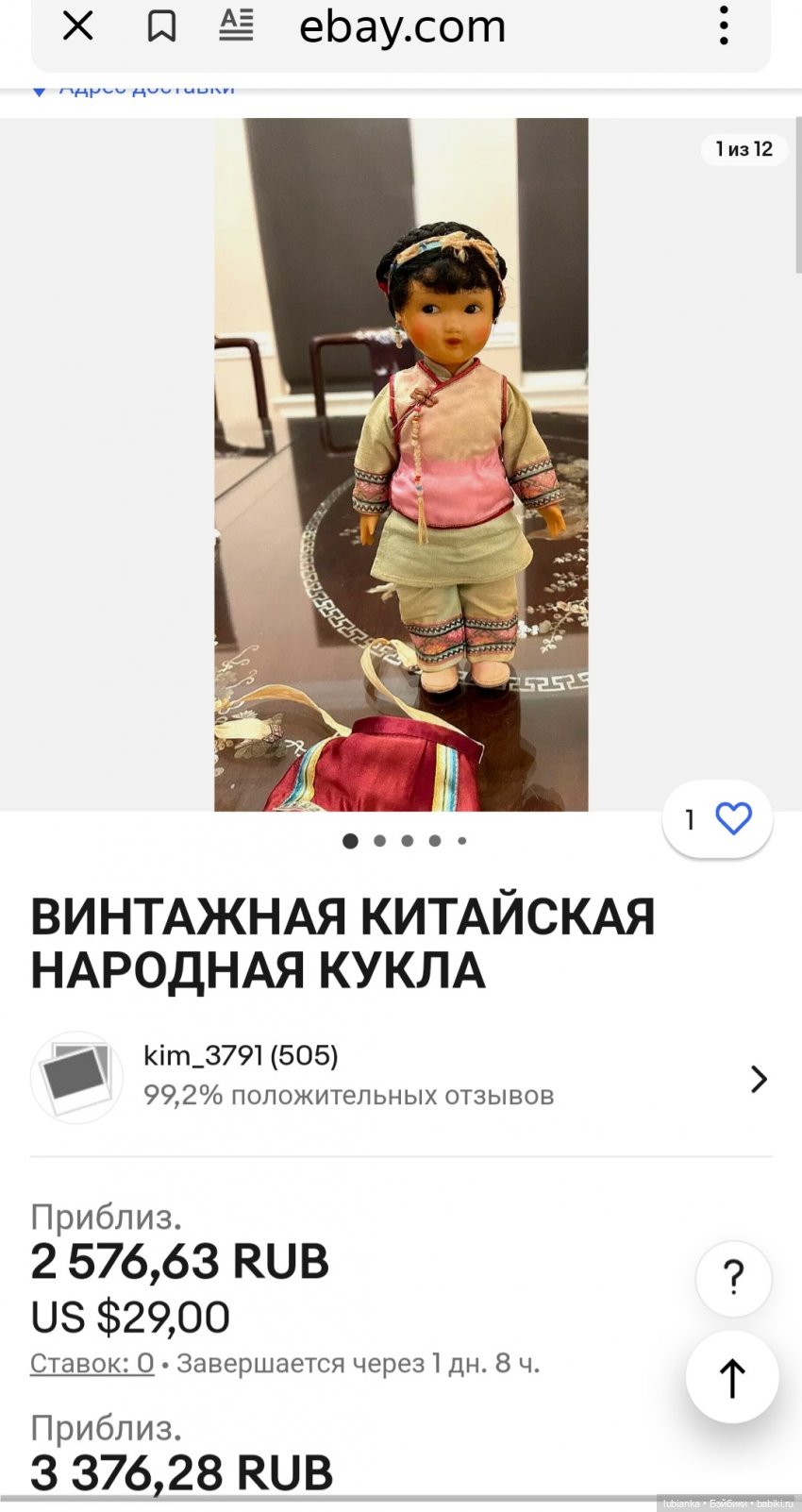Screen dimensions: 802x1512
Task: Jump back to top with the arrow button
Action: [732, 1377]
